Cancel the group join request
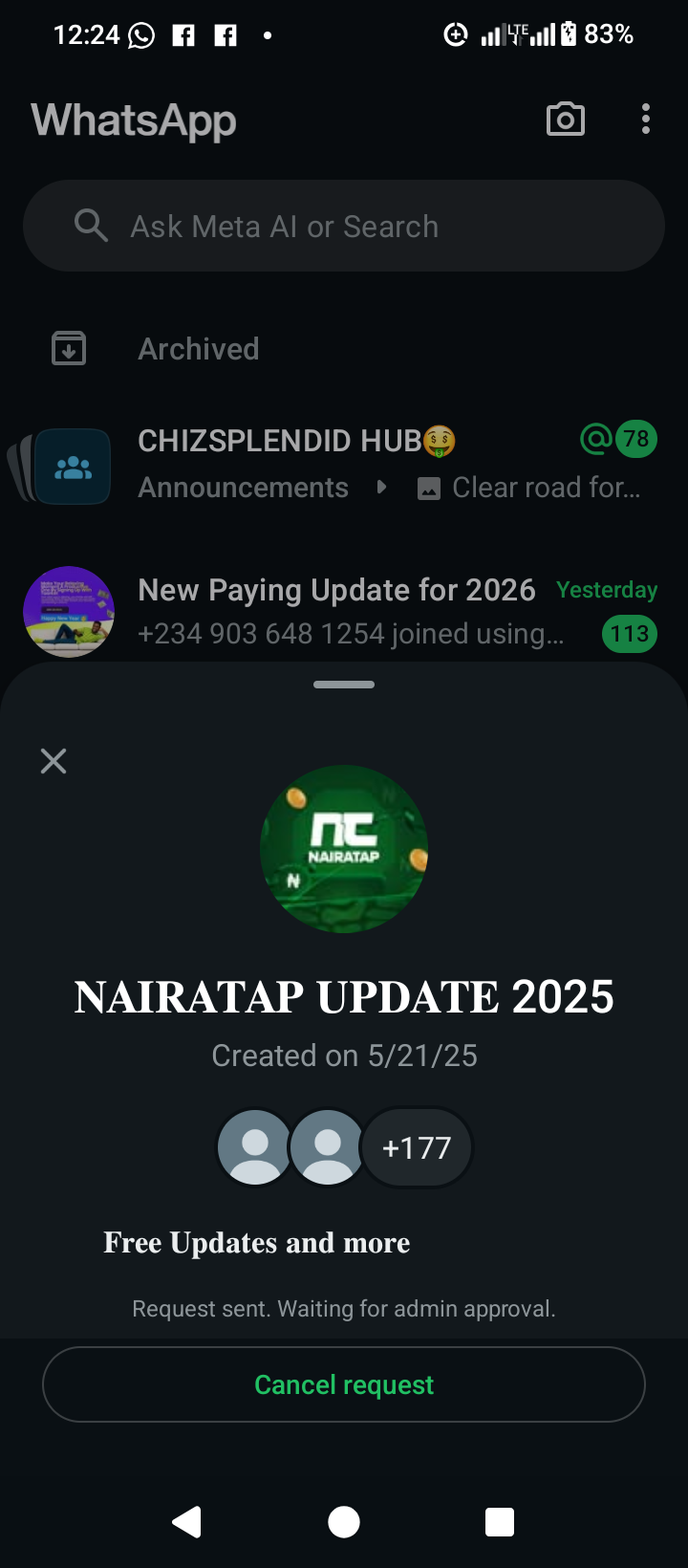 click(344, 1384)
